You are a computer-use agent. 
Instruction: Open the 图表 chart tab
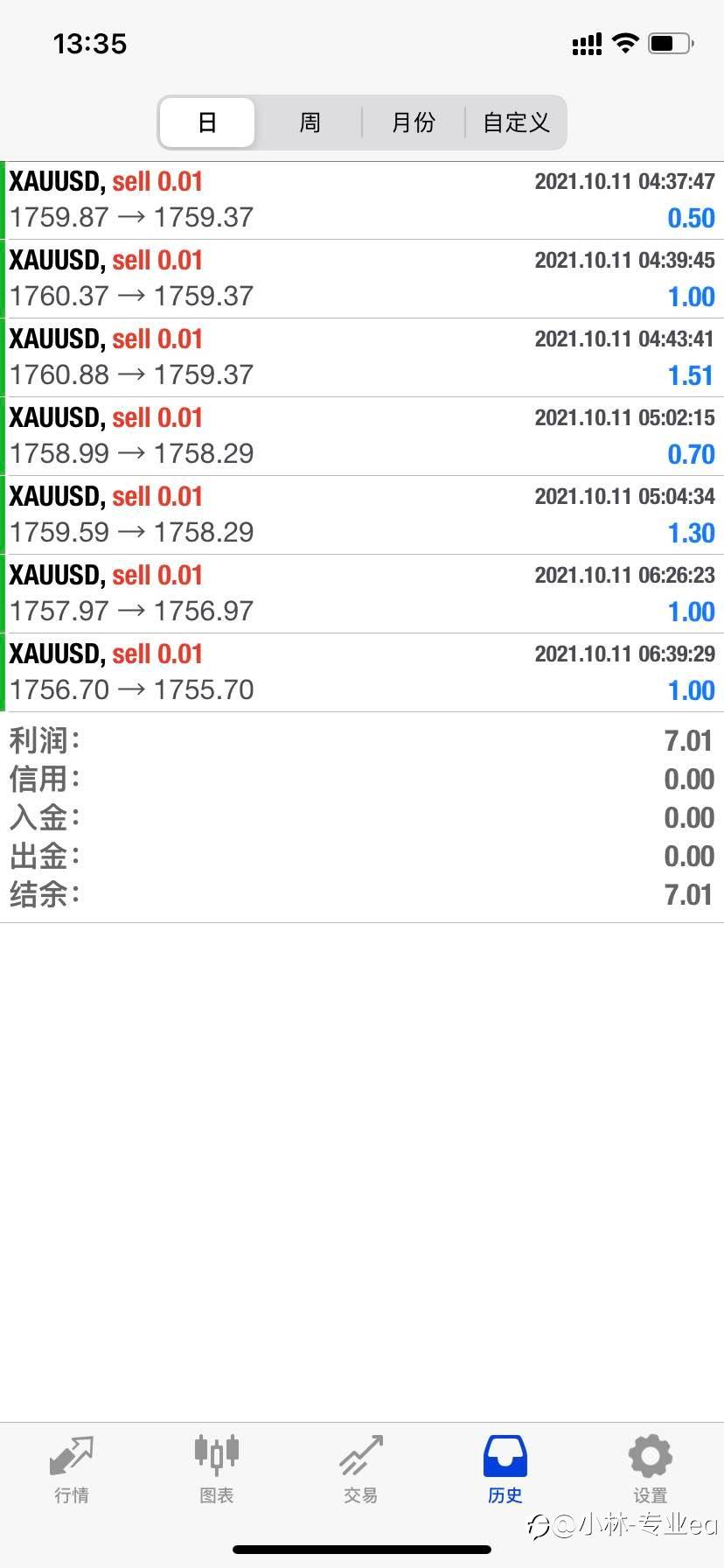216,1470
